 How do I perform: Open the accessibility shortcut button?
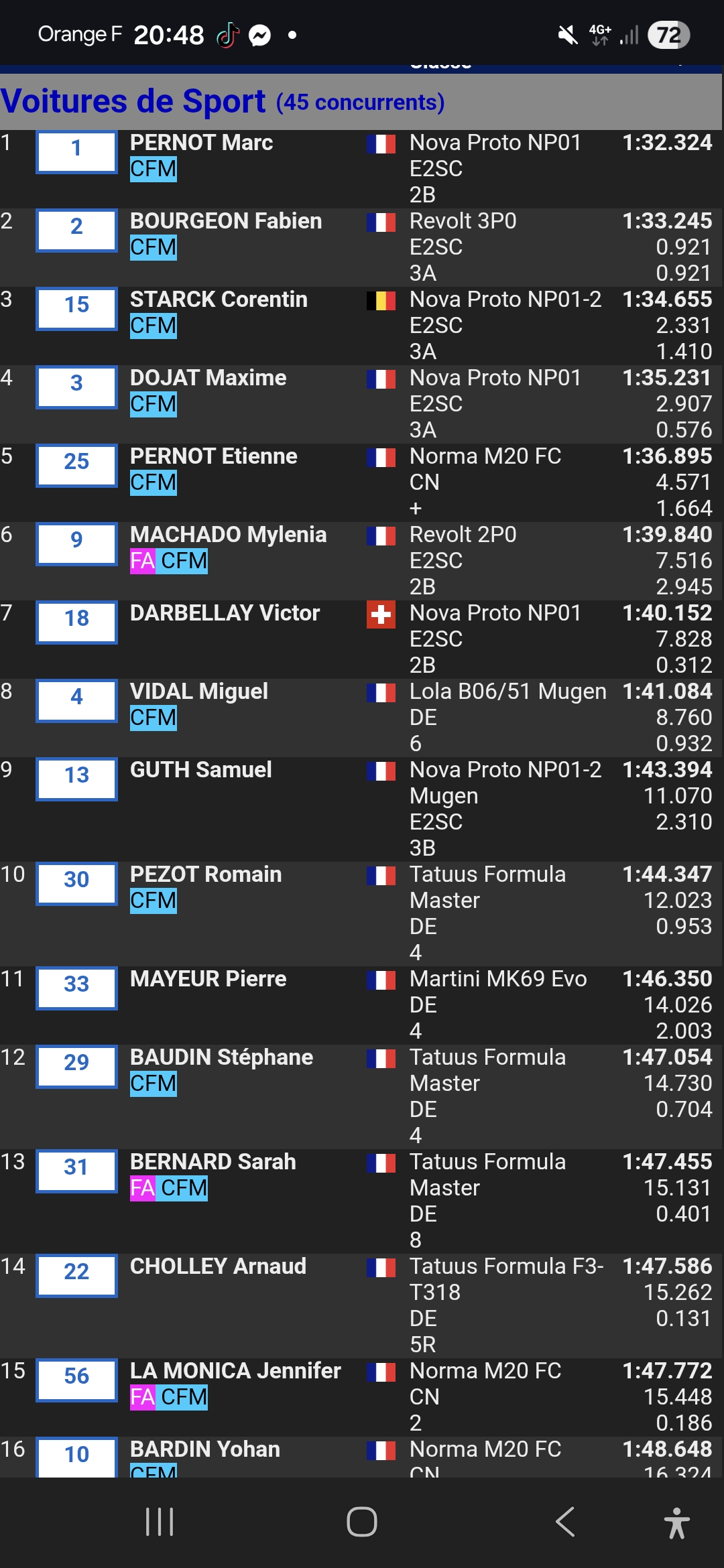[x=676, y=1522]
